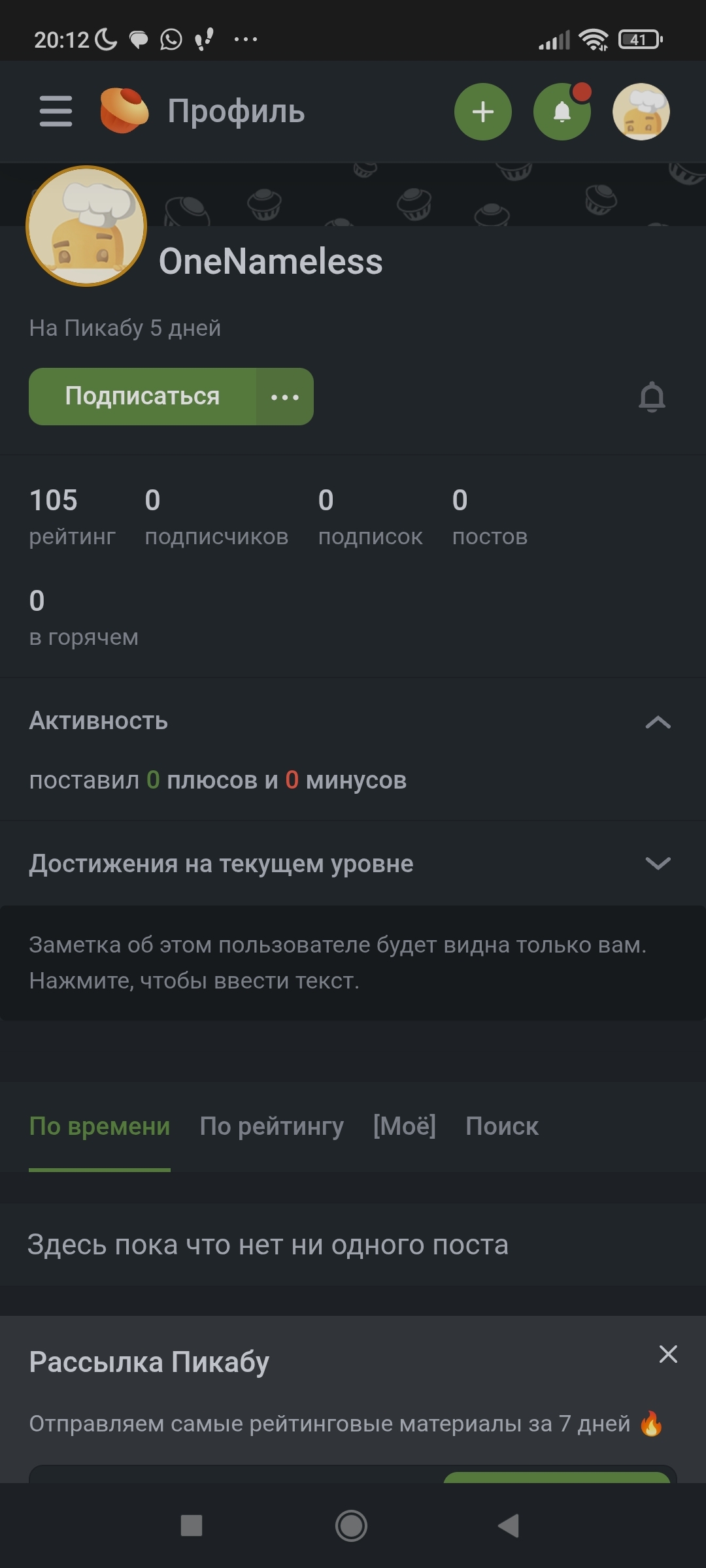Screen dimensions: 706x1568
Task: Open the three-dot options on subscribe button
Action: pos(285,397)
